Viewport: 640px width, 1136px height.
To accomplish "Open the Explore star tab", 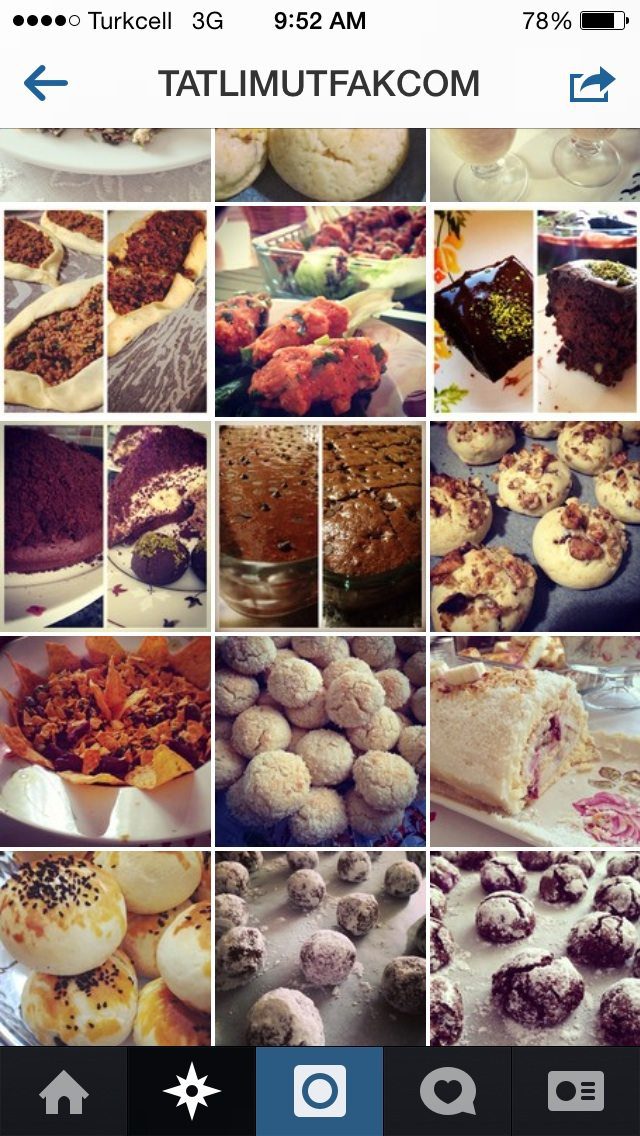I will pos(191,1091).
